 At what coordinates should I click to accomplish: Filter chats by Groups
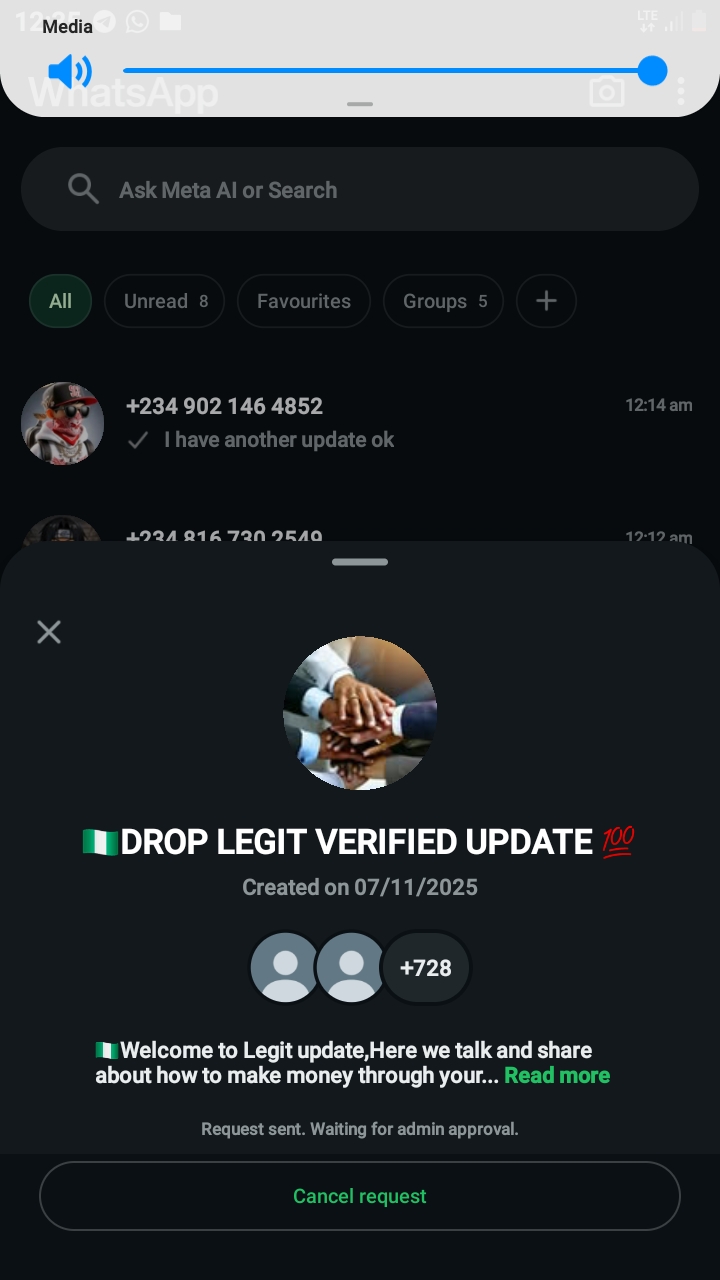tap(443, 301)
